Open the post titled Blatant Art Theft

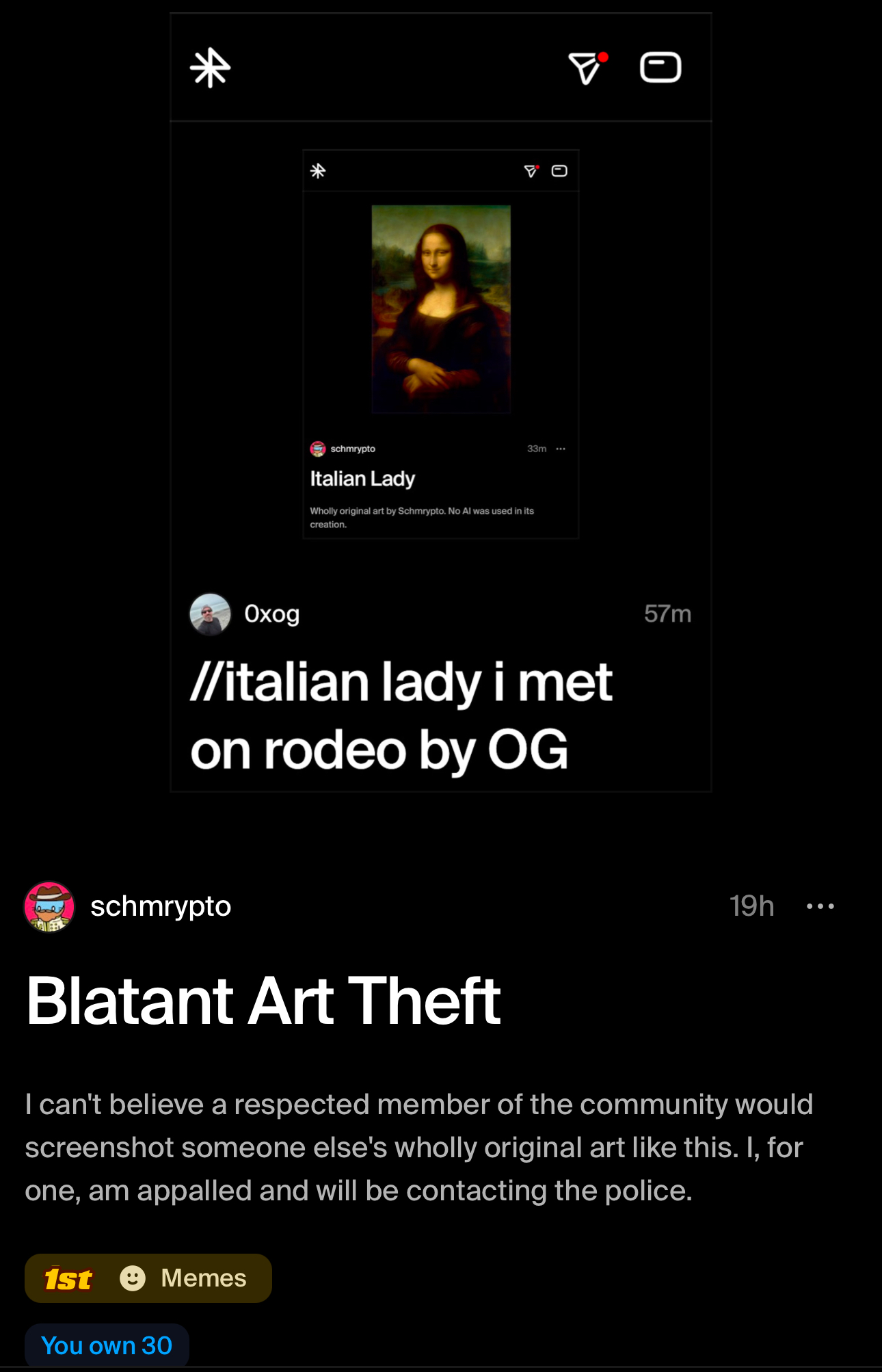pos(264,1001)
